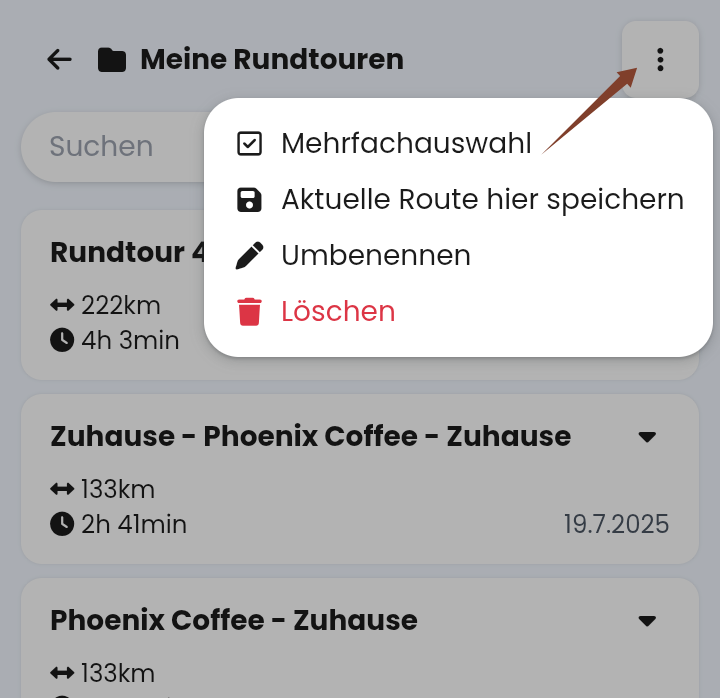Expand dropdown on Phoenix Coffee - Zuhause card
The height and width of the screenshot is (698, 720).
[x=648, y=621]
